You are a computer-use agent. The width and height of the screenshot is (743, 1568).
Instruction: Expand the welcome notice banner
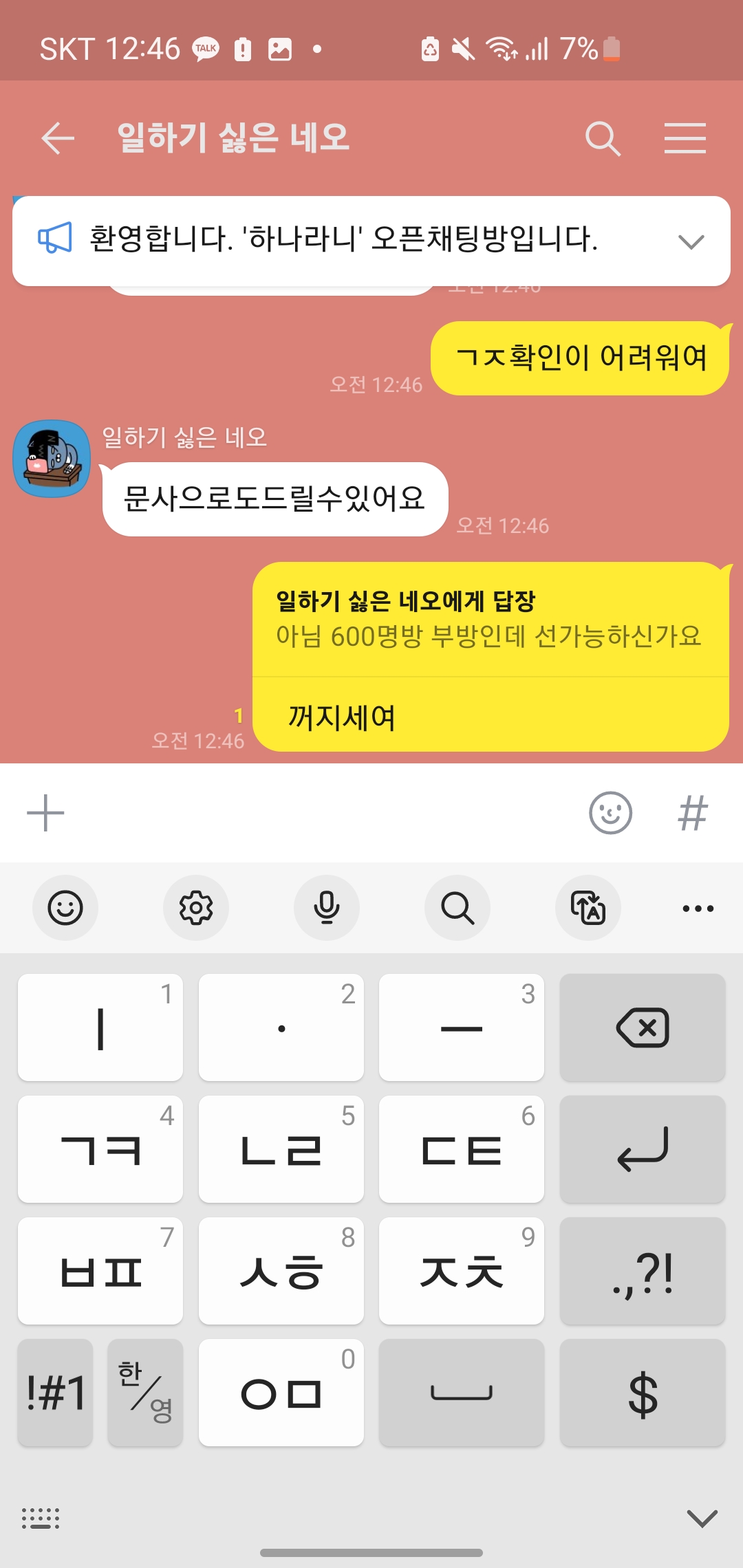tap(691, 241)
